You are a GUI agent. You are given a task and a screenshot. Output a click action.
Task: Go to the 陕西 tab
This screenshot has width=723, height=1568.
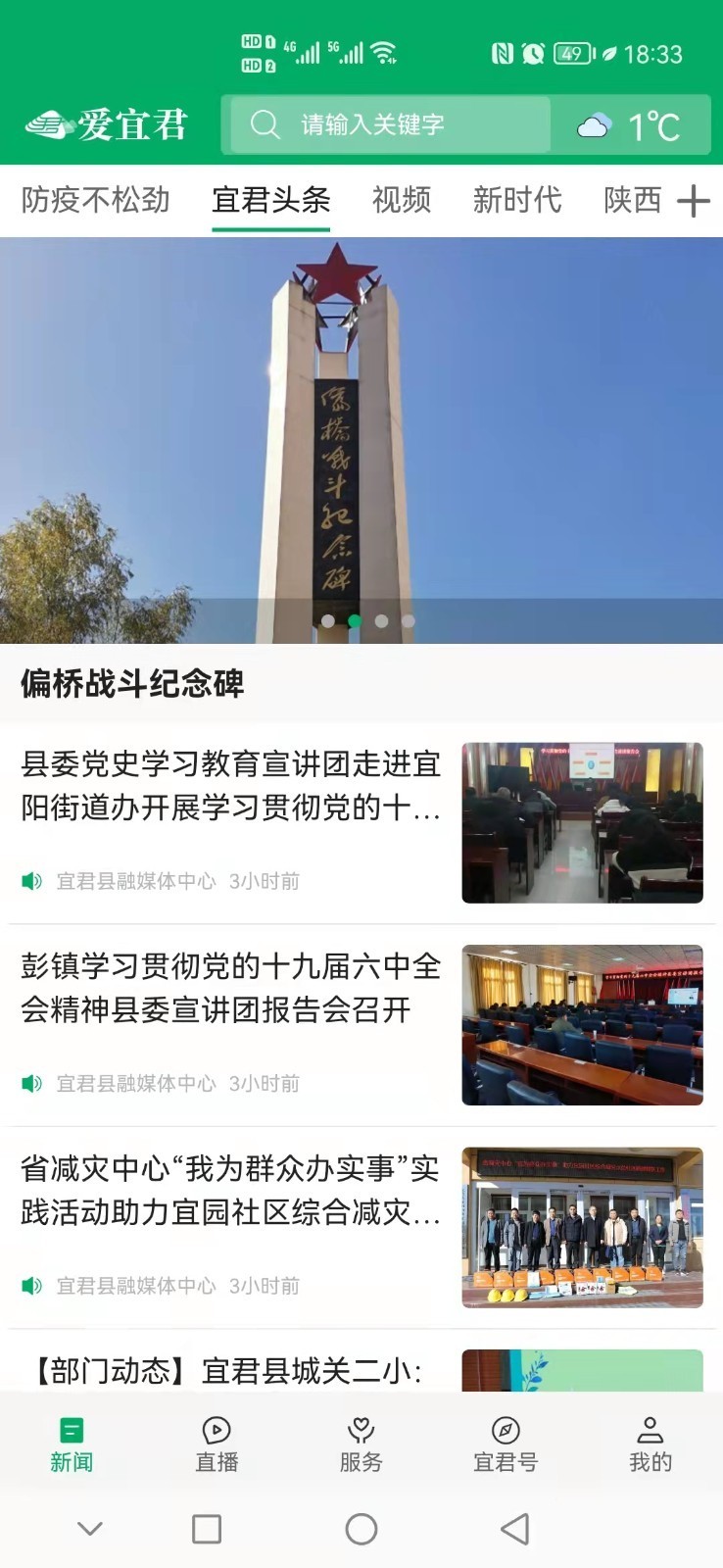click(x=632, y=200)
